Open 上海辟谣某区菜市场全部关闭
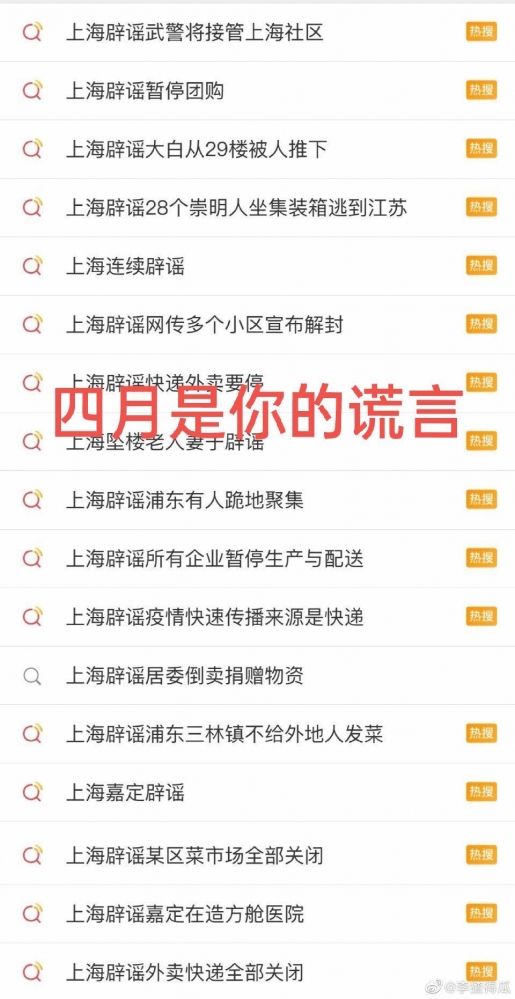515x999 pixels. (258, 855)
